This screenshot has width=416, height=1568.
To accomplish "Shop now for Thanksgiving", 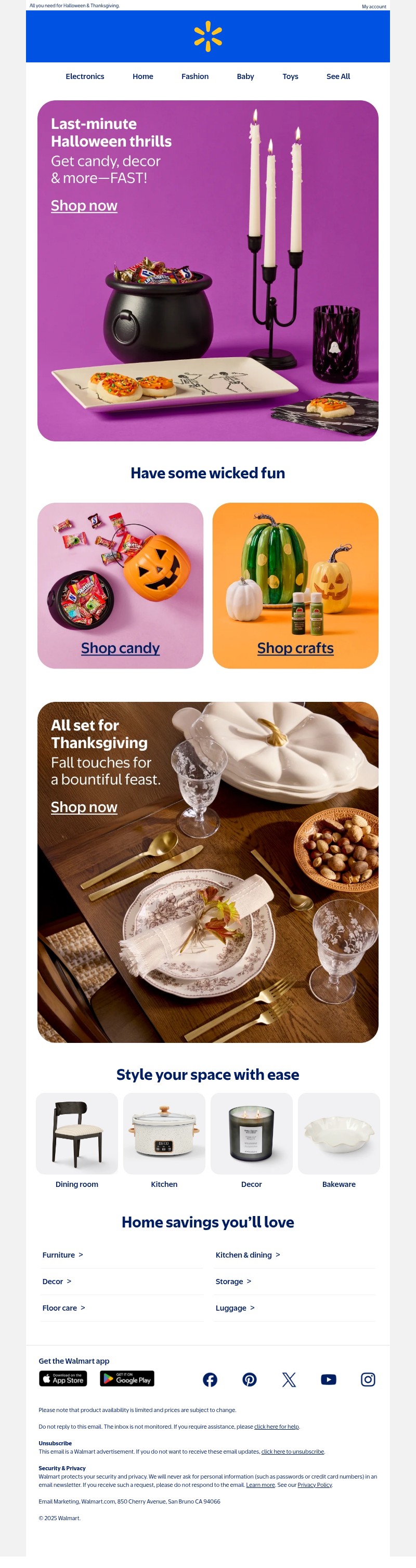I will (x=84, y=807).
